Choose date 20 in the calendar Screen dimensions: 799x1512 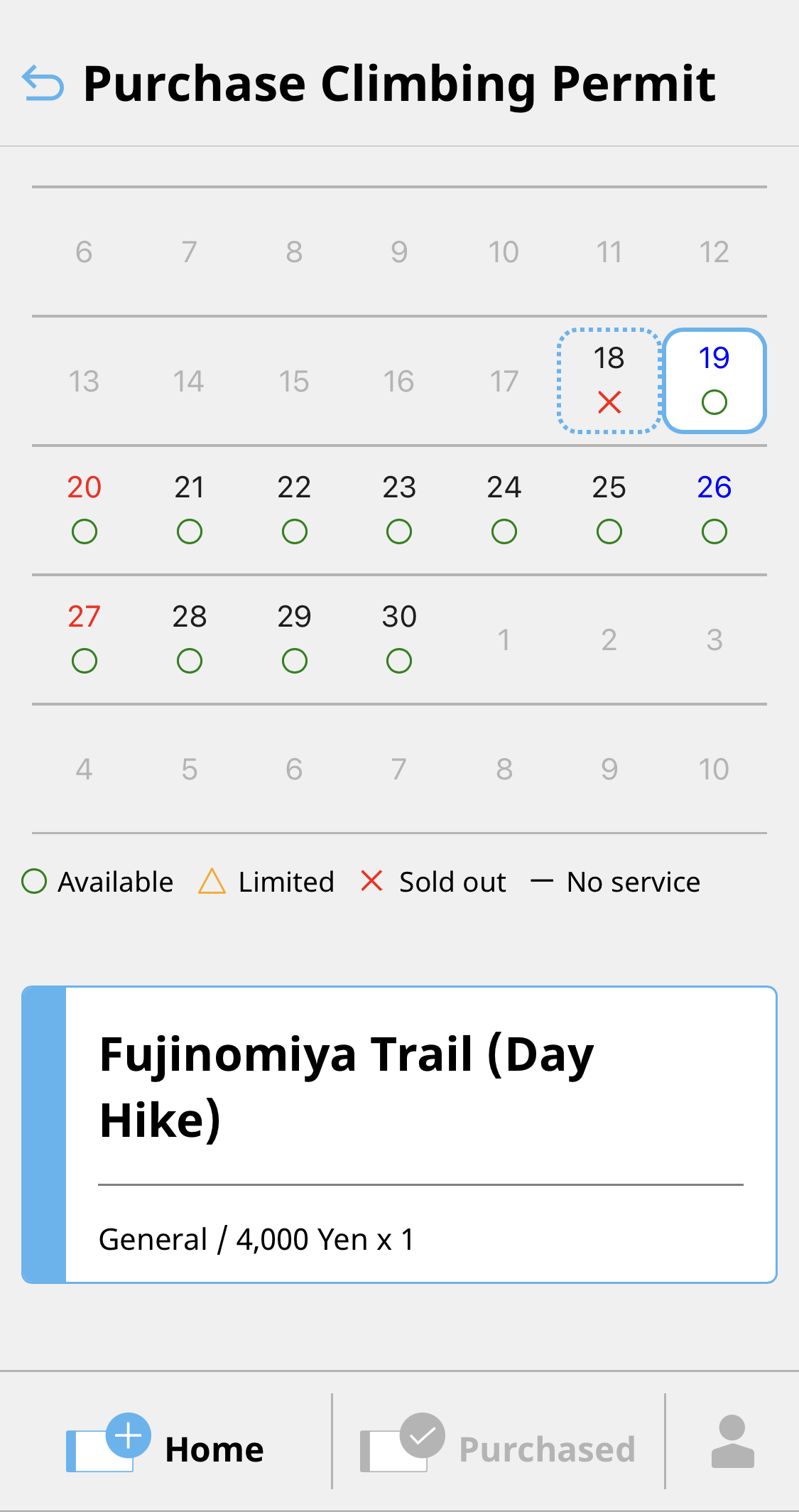85,510
